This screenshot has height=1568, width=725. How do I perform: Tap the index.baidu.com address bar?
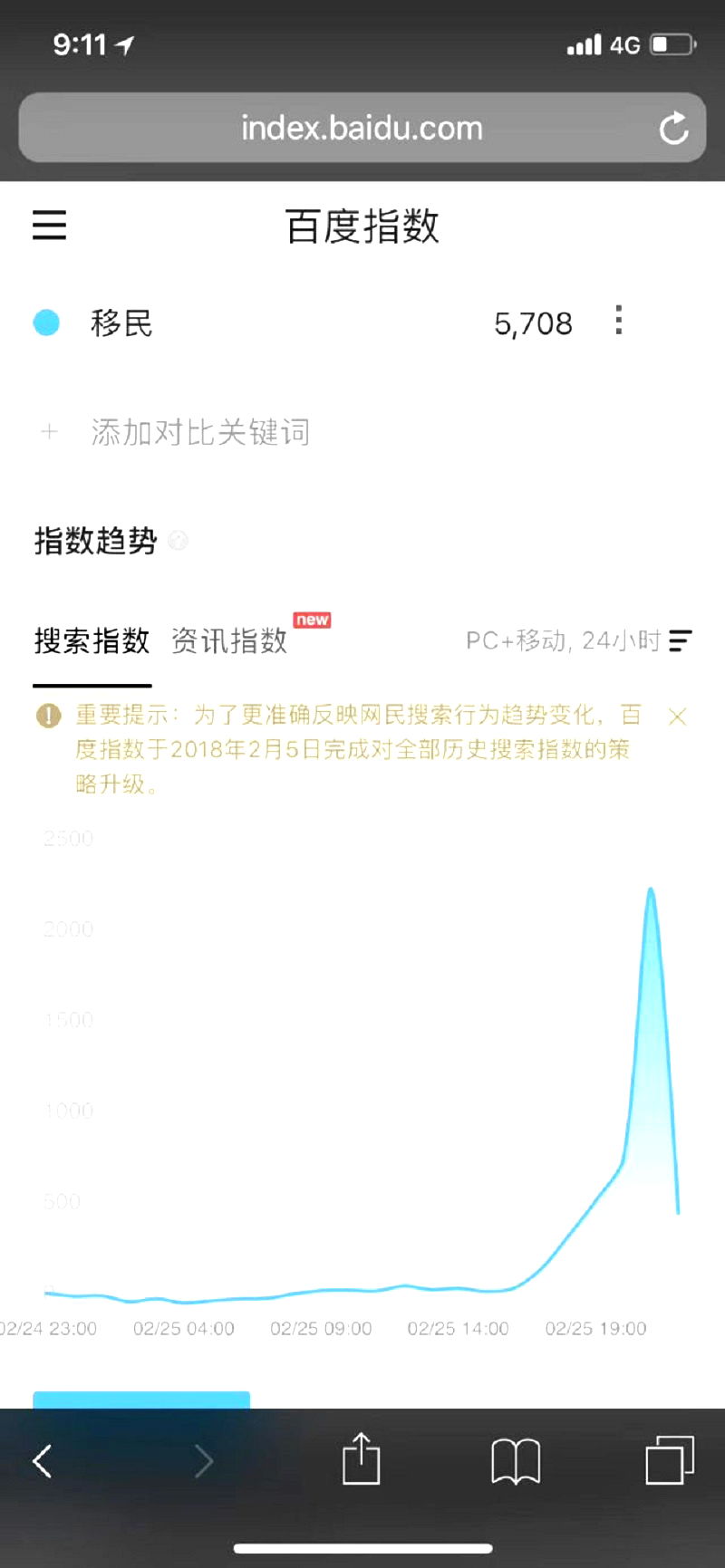click(361, 129)
